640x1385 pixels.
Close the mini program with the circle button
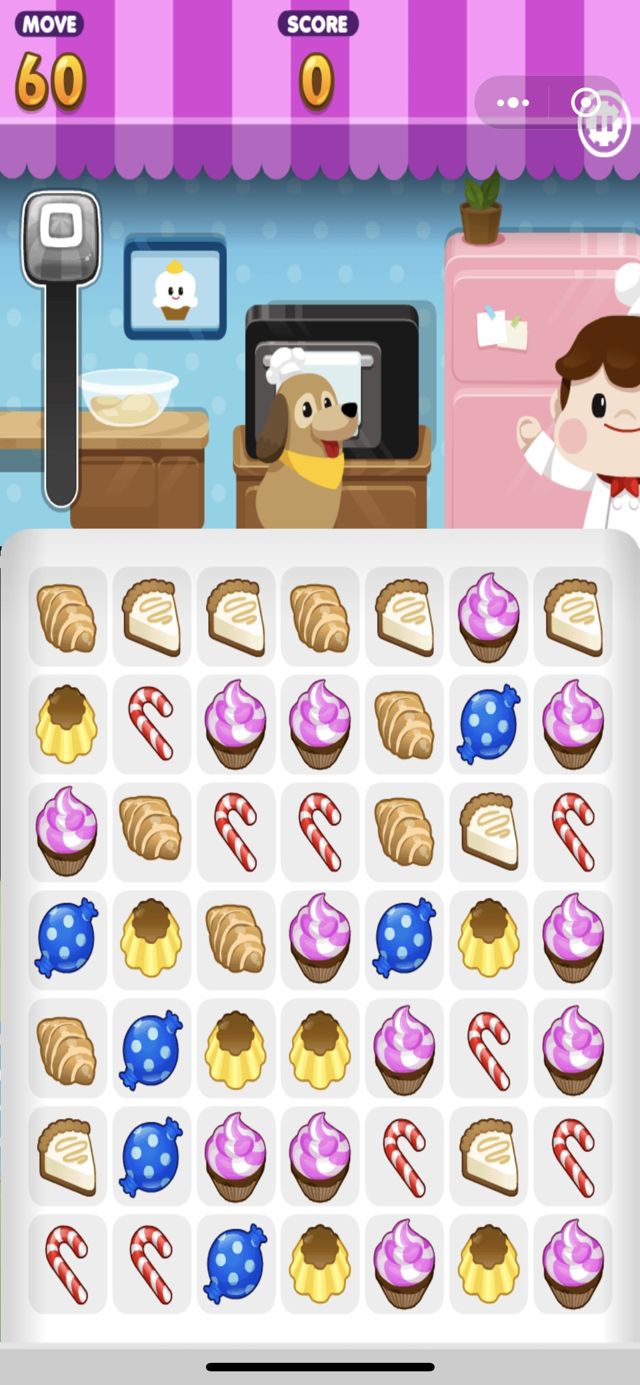[582, 101]
